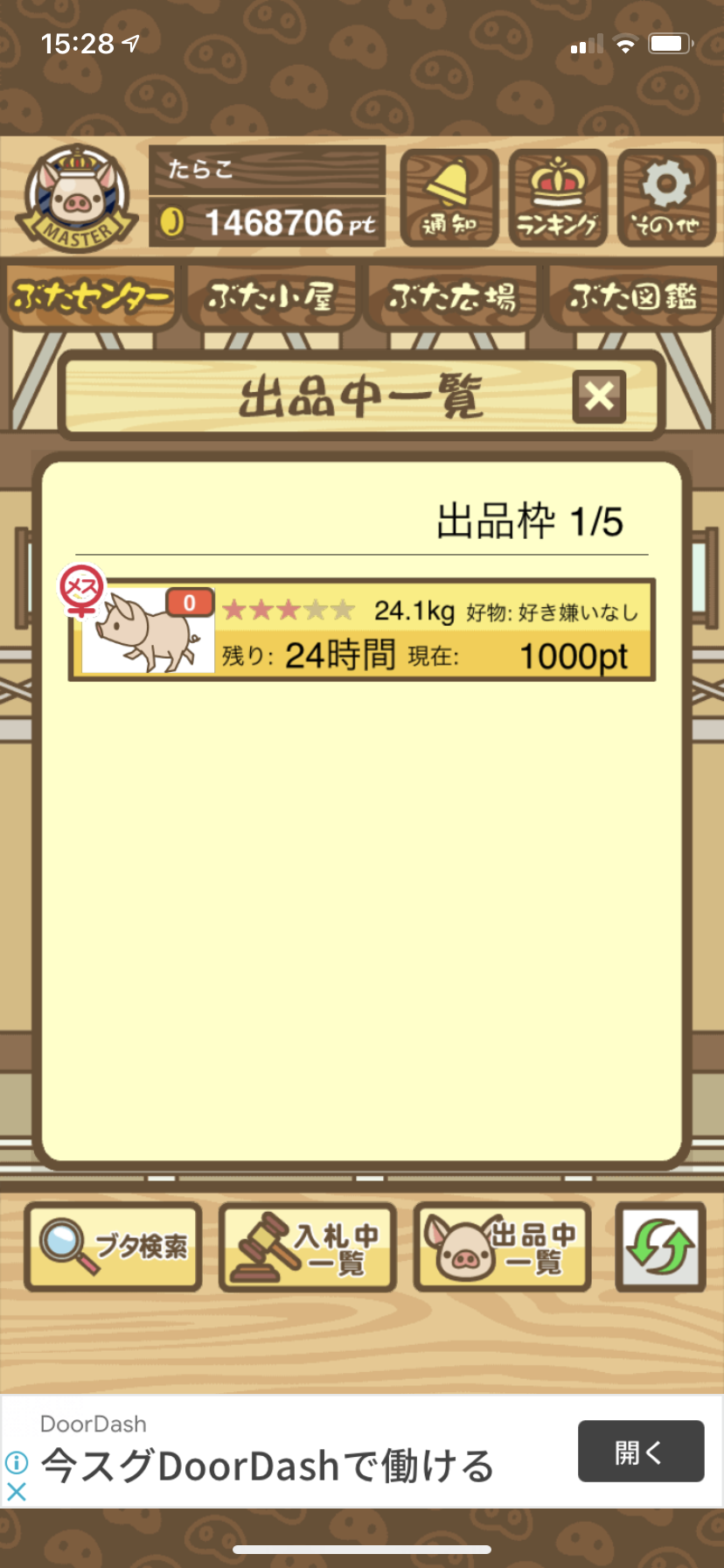Screen dimensions: 724x1568
Task: Close the 出品中一覧 panel
Action: pos(599,397)
